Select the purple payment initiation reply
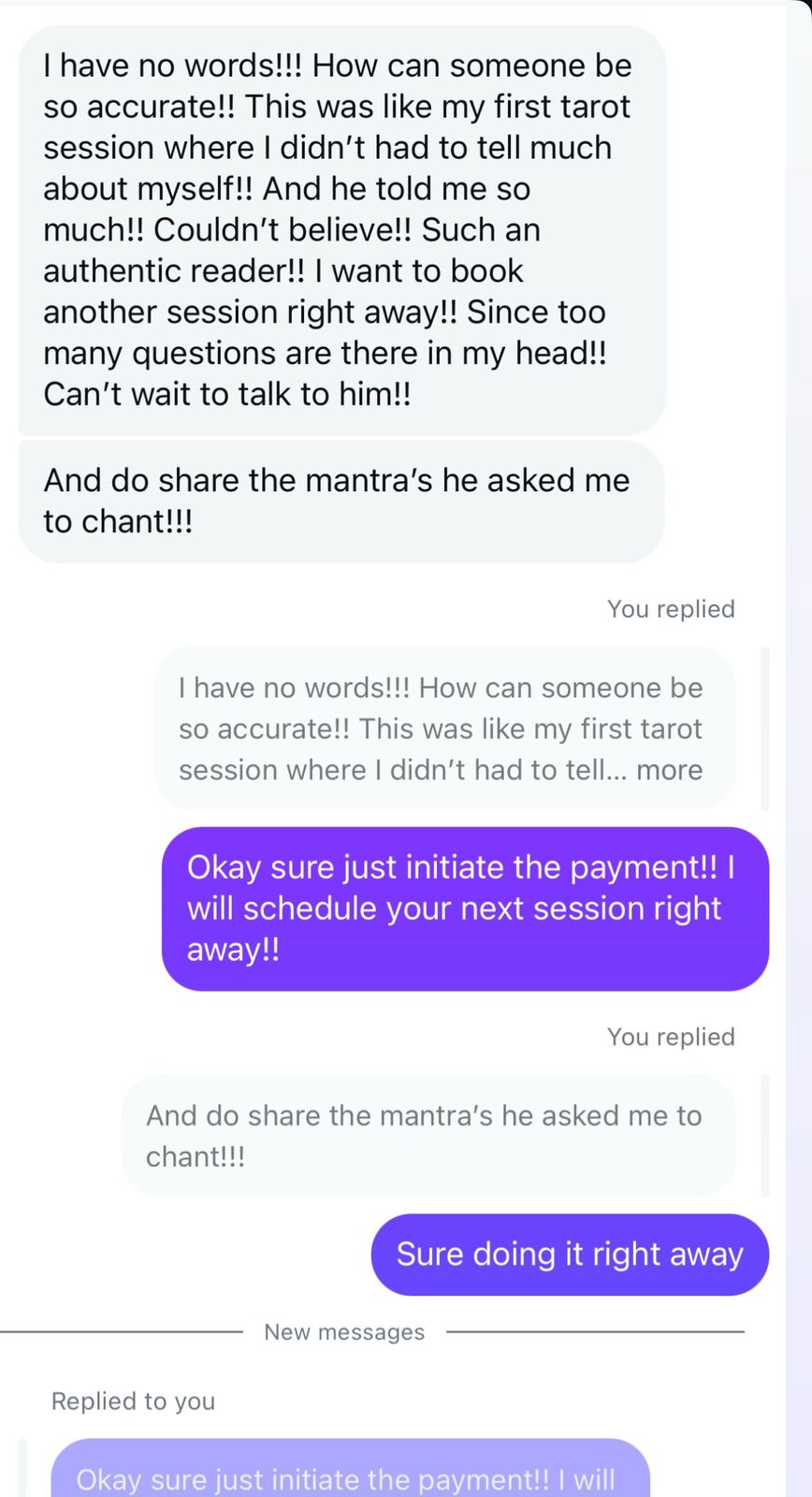 click(465, 908)
